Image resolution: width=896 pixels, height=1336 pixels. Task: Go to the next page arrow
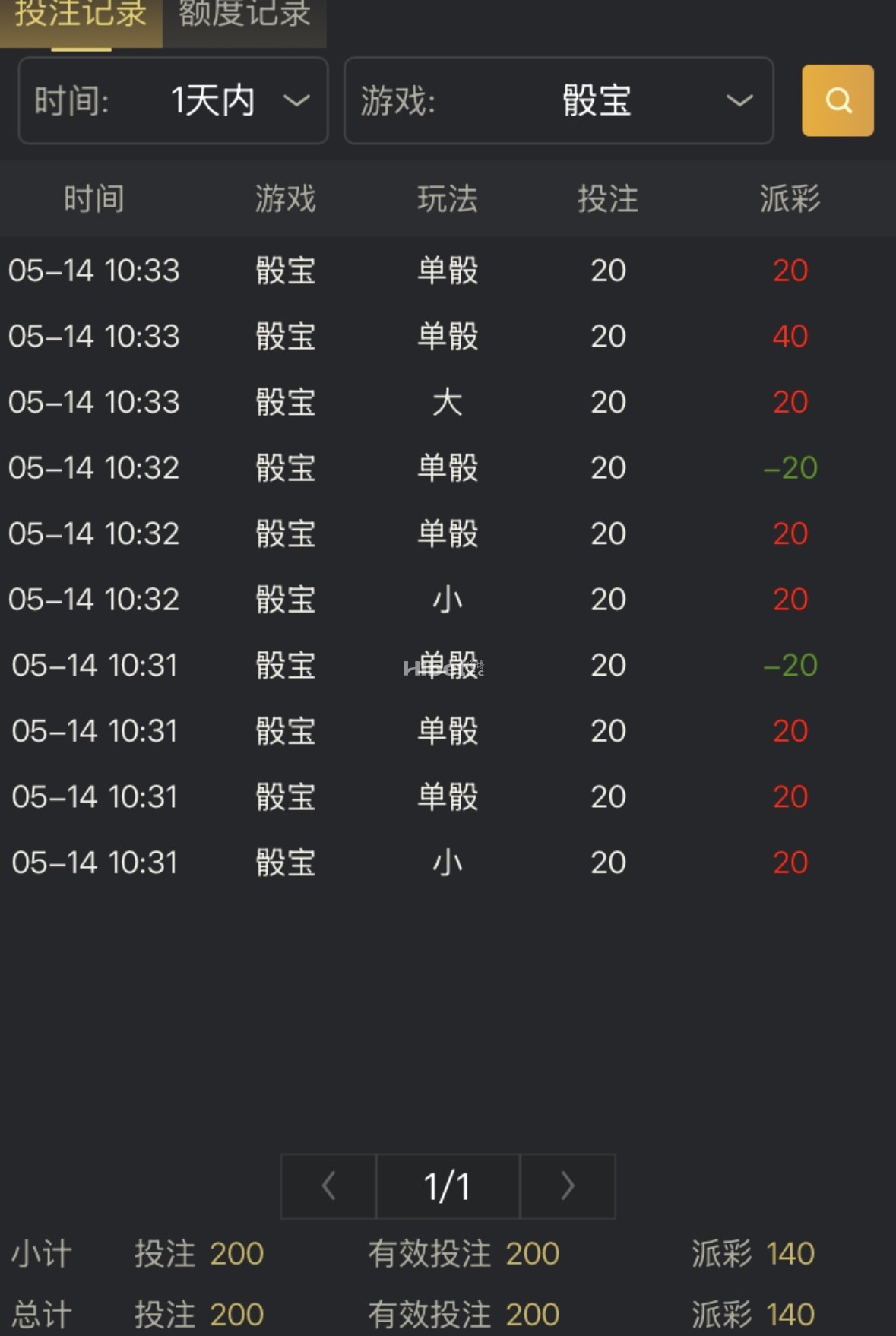(567, 1186)
